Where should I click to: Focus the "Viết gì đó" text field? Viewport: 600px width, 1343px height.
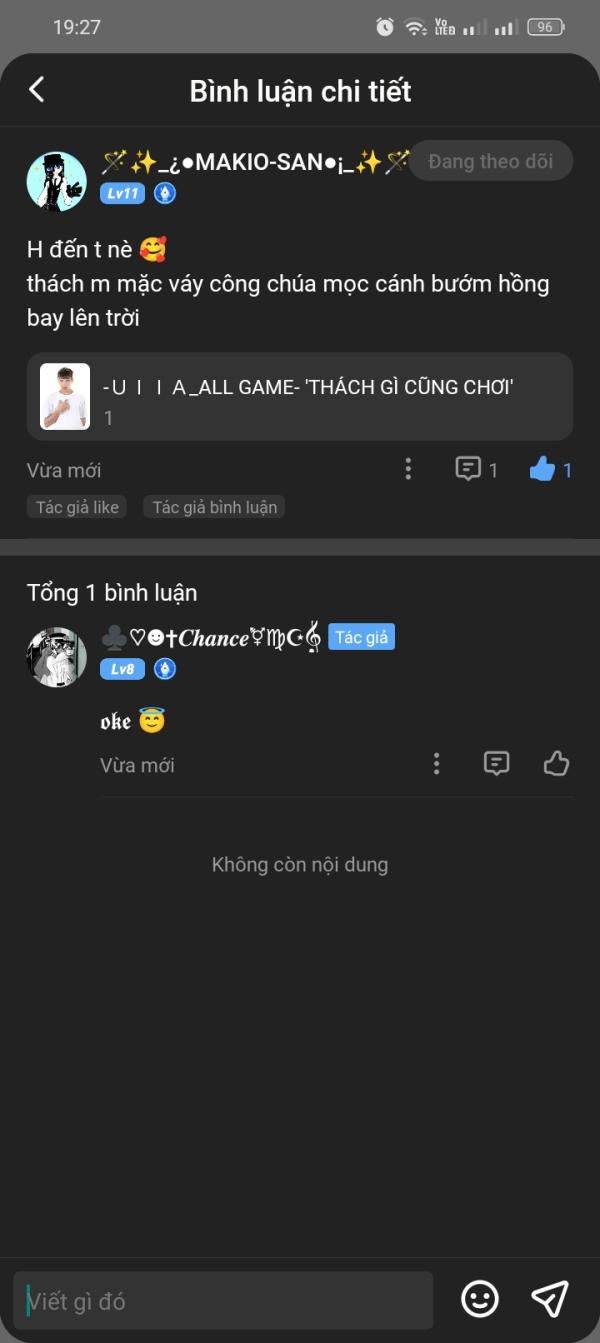click(x=224, y=1301)
